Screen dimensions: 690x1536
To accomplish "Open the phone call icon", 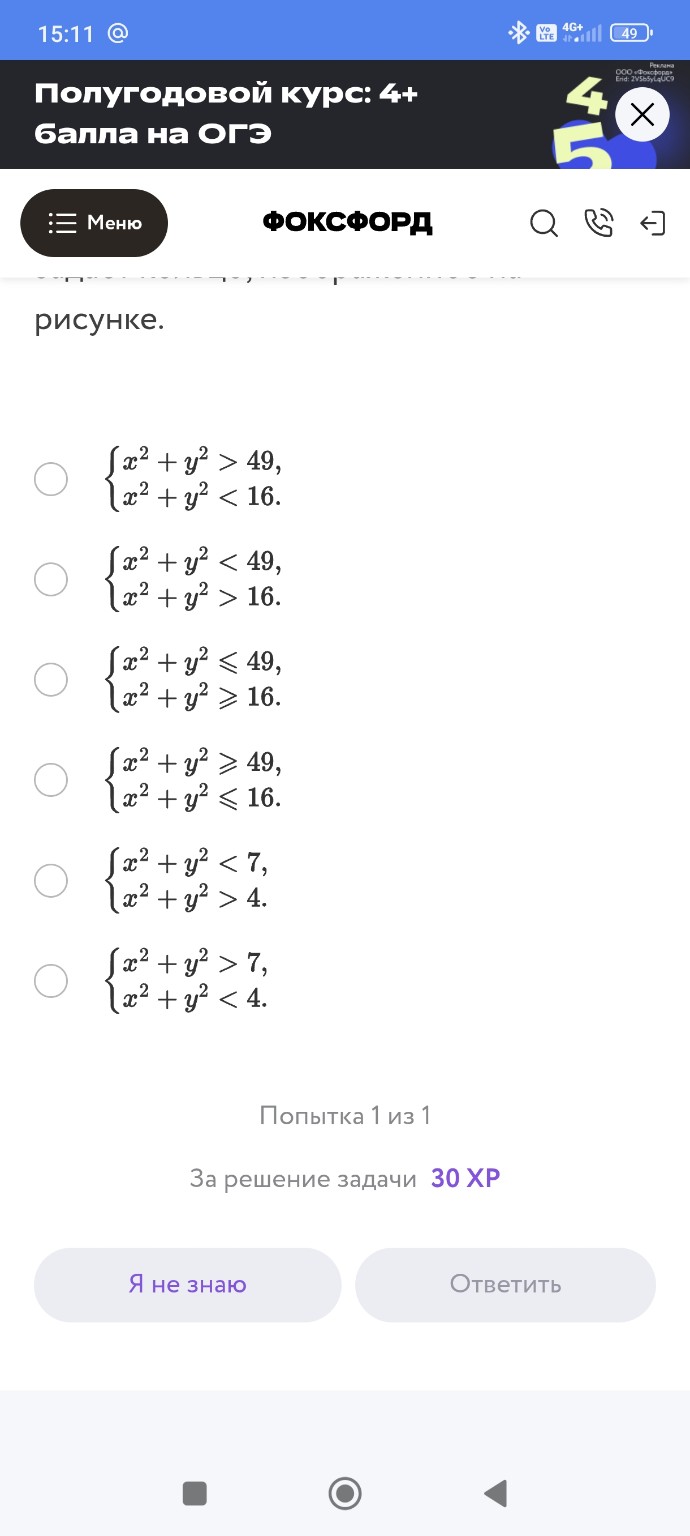I will tap(598, 223).
